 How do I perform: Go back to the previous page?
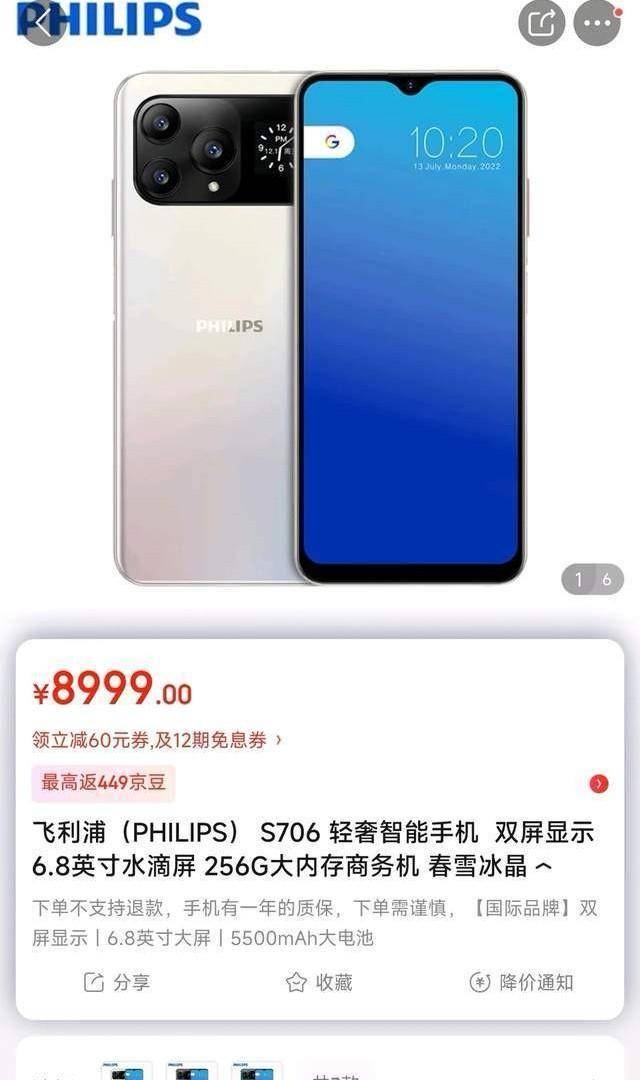[42, 22]
